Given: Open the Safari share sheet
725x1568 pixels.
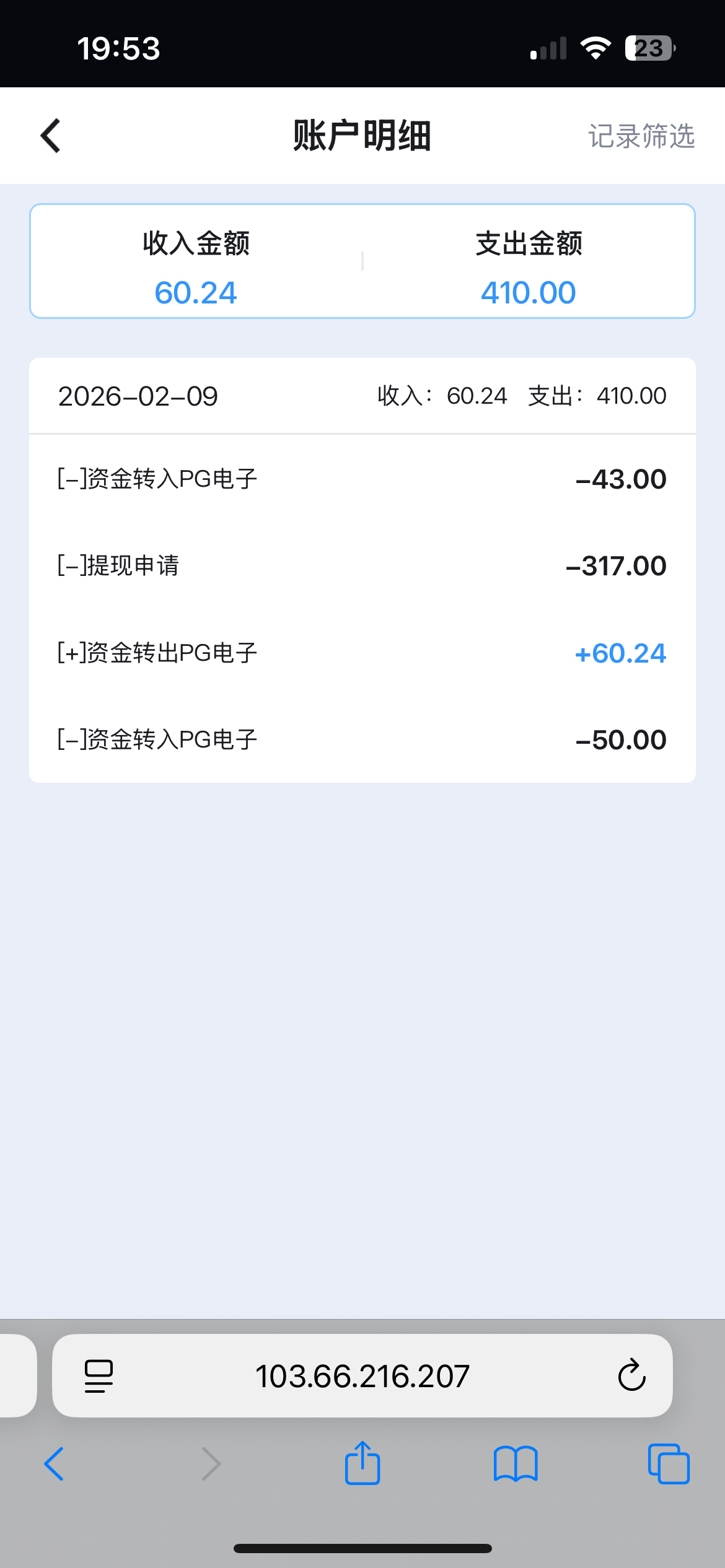Looking at the screenshot, I should 362,1465.
